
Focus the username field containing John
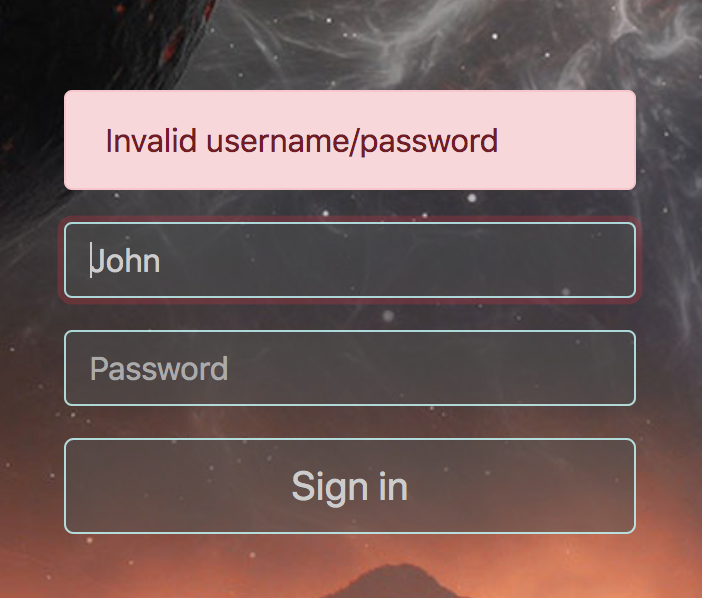[350, 261]
